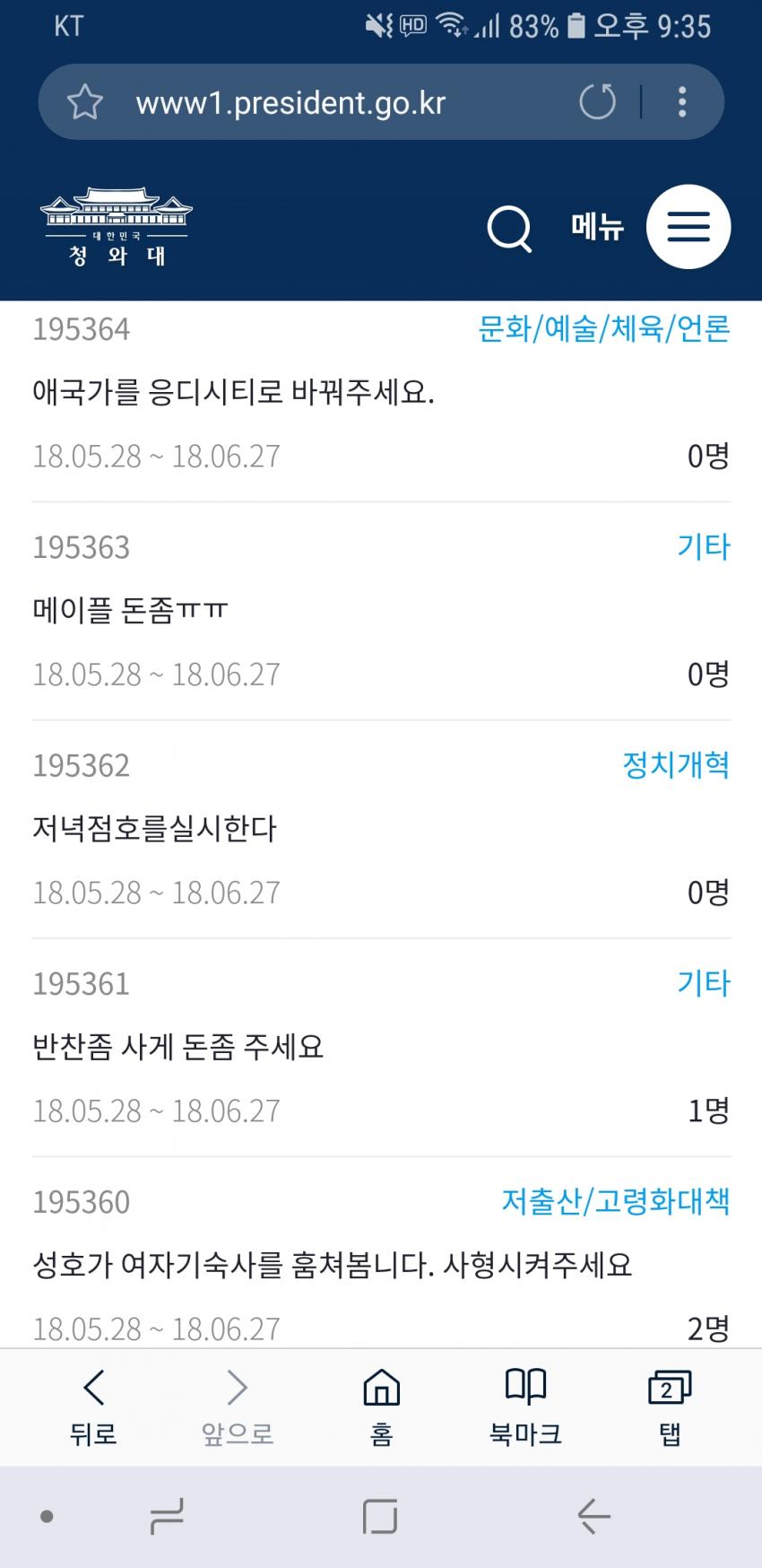Open petition 메이플 돈좀ㅠㅠ
Image resolution: width=762 pixels, height=1568 pixels.
[131, 611]
